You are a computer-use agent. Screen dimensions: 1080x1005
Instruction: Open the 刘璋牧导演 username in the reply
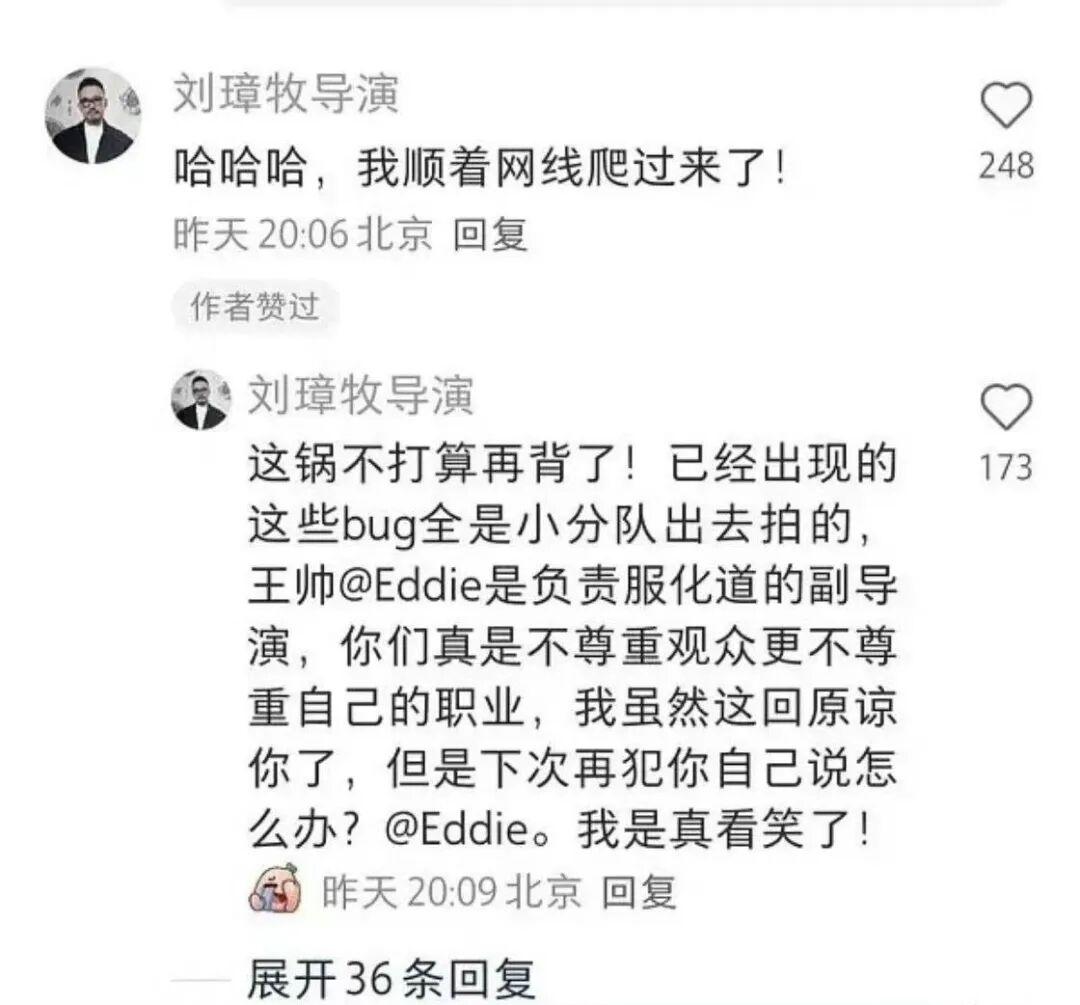coord(359,396)
